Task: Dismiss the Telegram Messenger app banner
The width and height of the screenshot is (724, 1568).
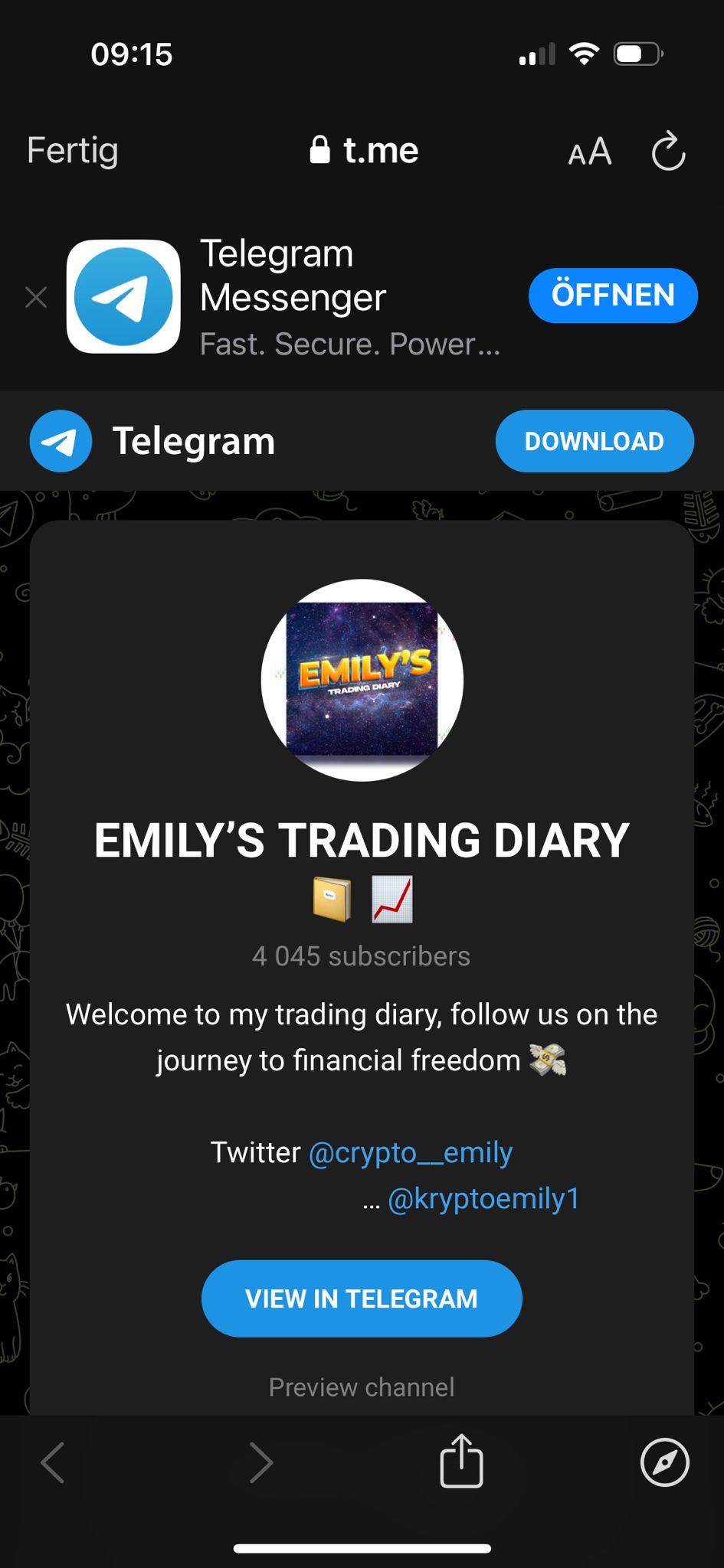Action: tap(36, 297)
